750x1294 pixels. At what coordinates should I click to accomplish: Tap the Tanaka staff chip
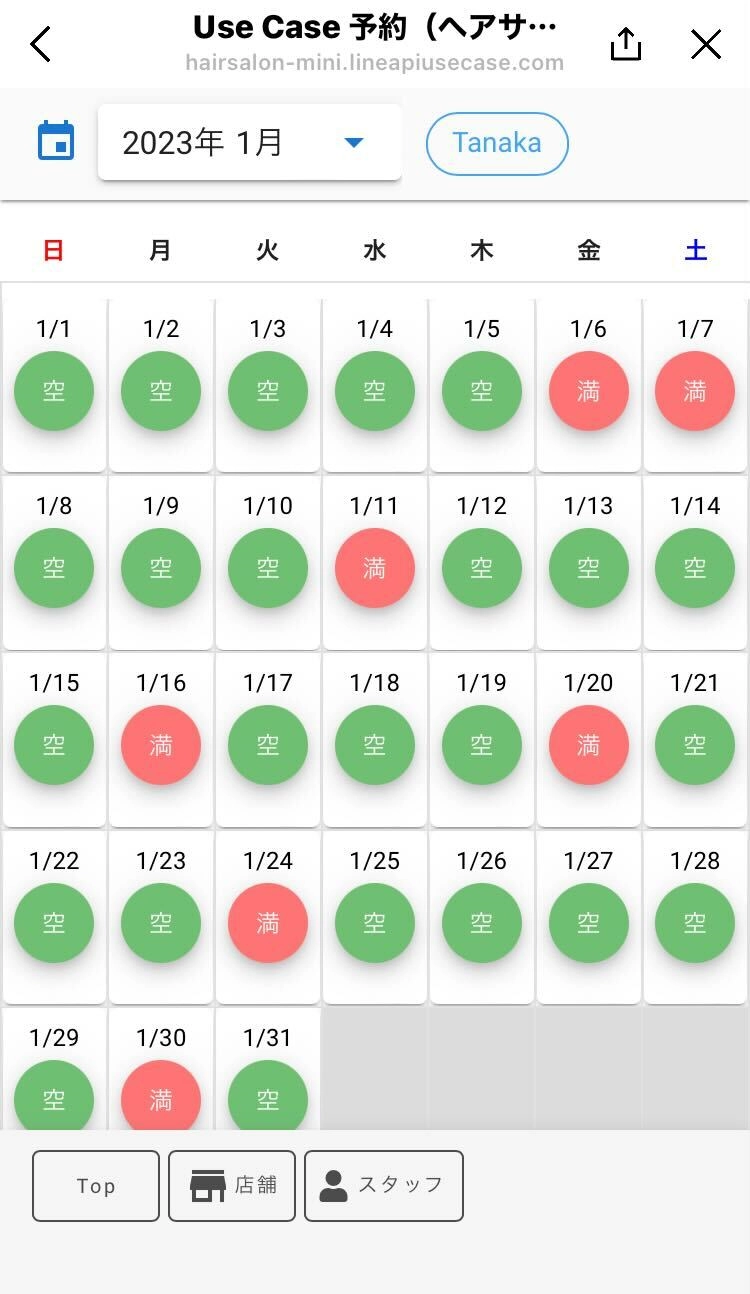[497, 143]
